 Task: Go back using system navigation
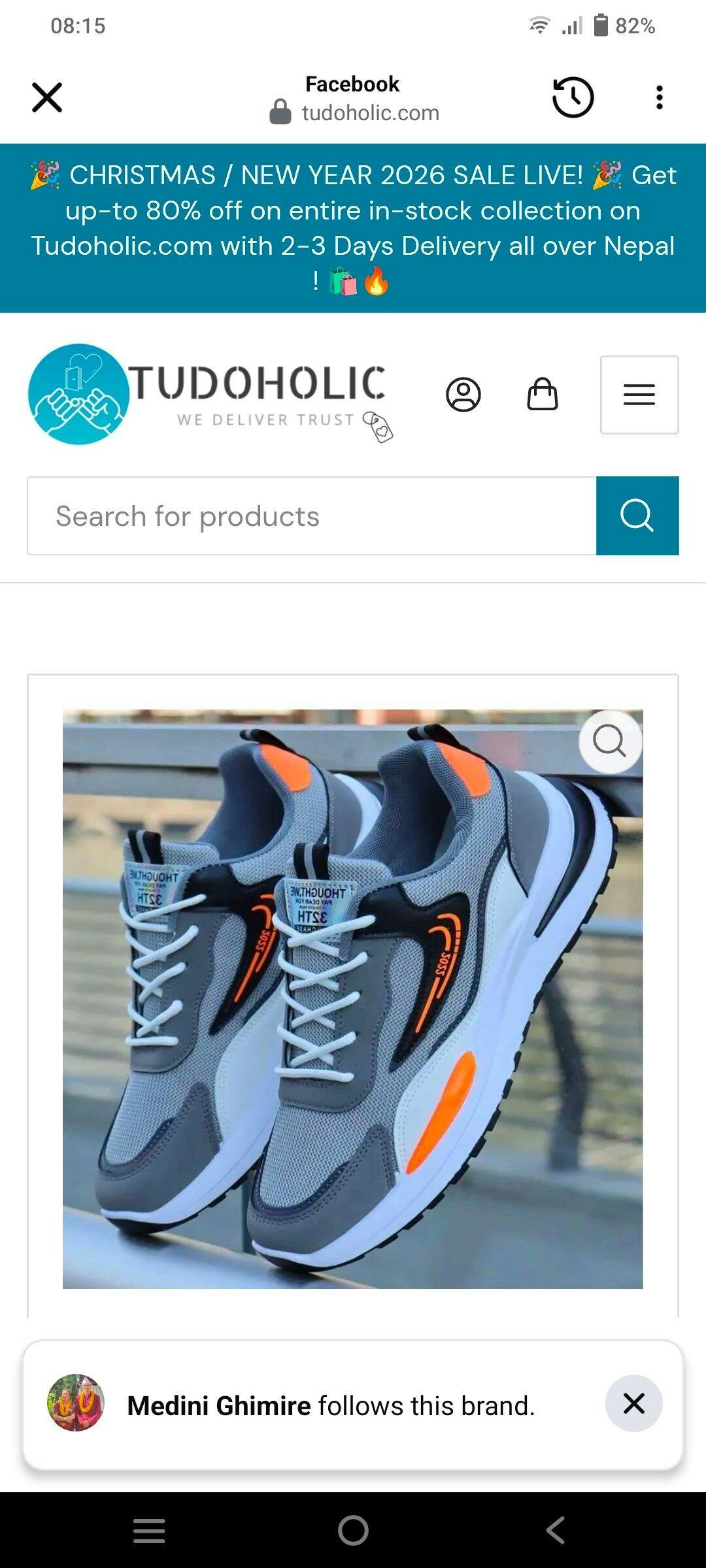click(556, 1530)
